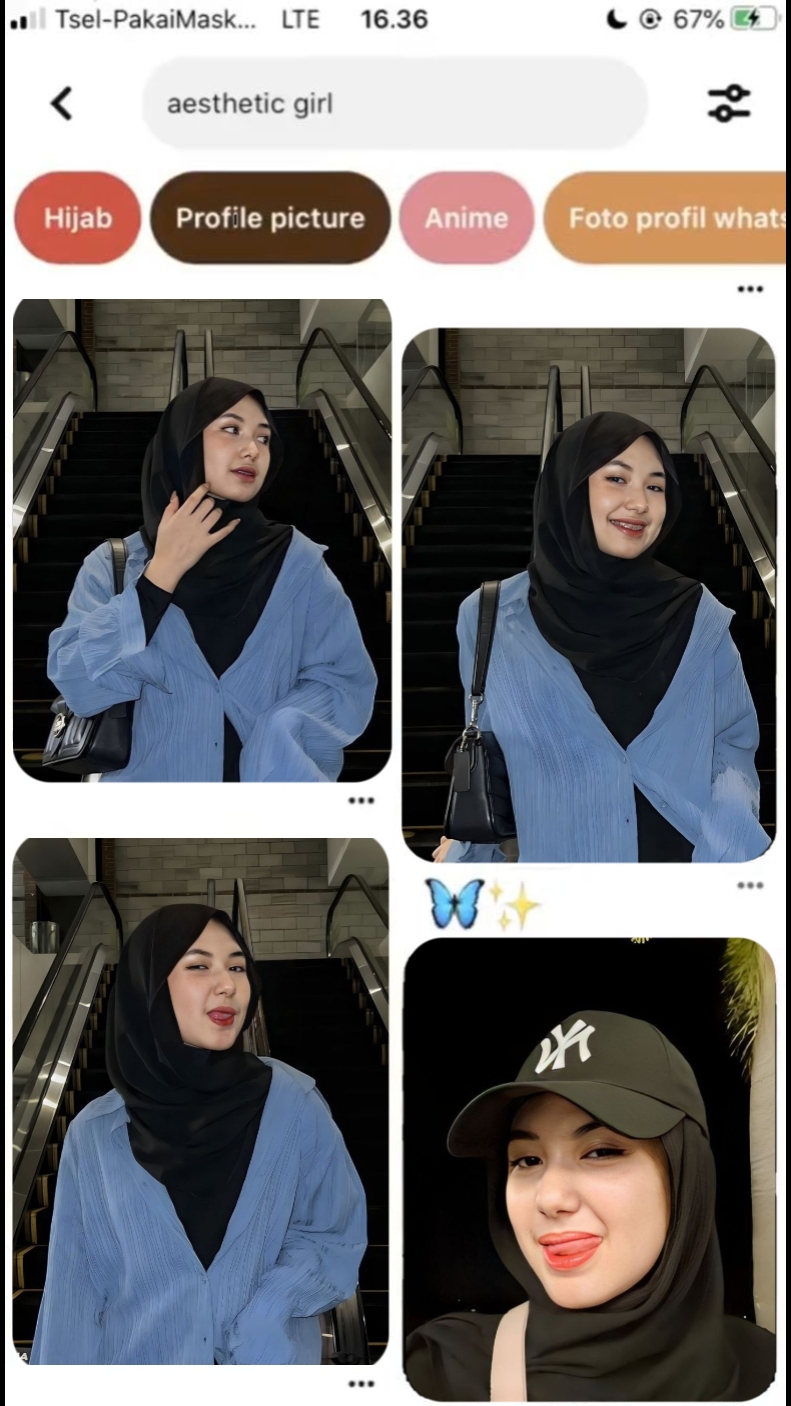Go back using the arrow
The width and height of the screenshot is (791, 1406).
pos(62,103)
